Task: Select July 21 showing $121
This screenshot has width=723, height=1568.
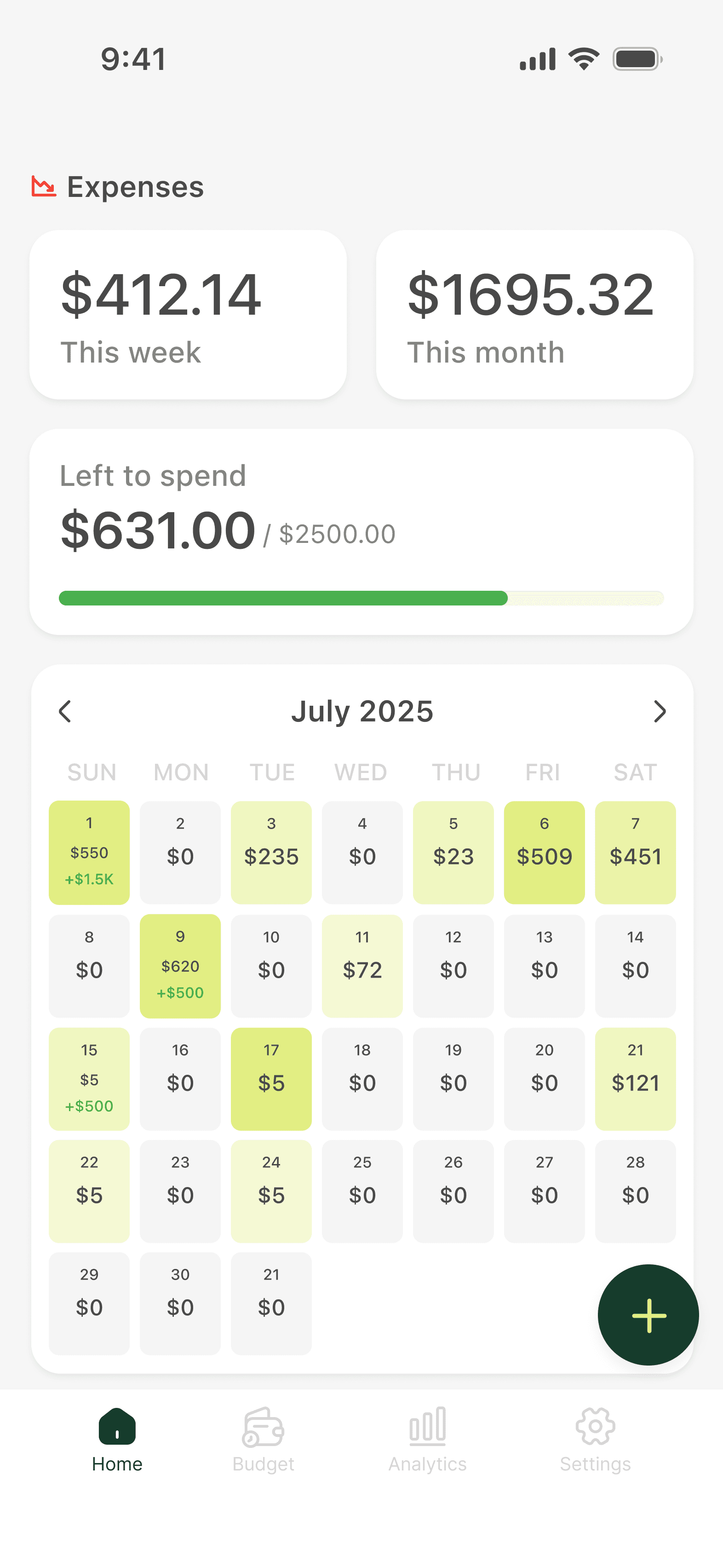Action: [635, 1079]
